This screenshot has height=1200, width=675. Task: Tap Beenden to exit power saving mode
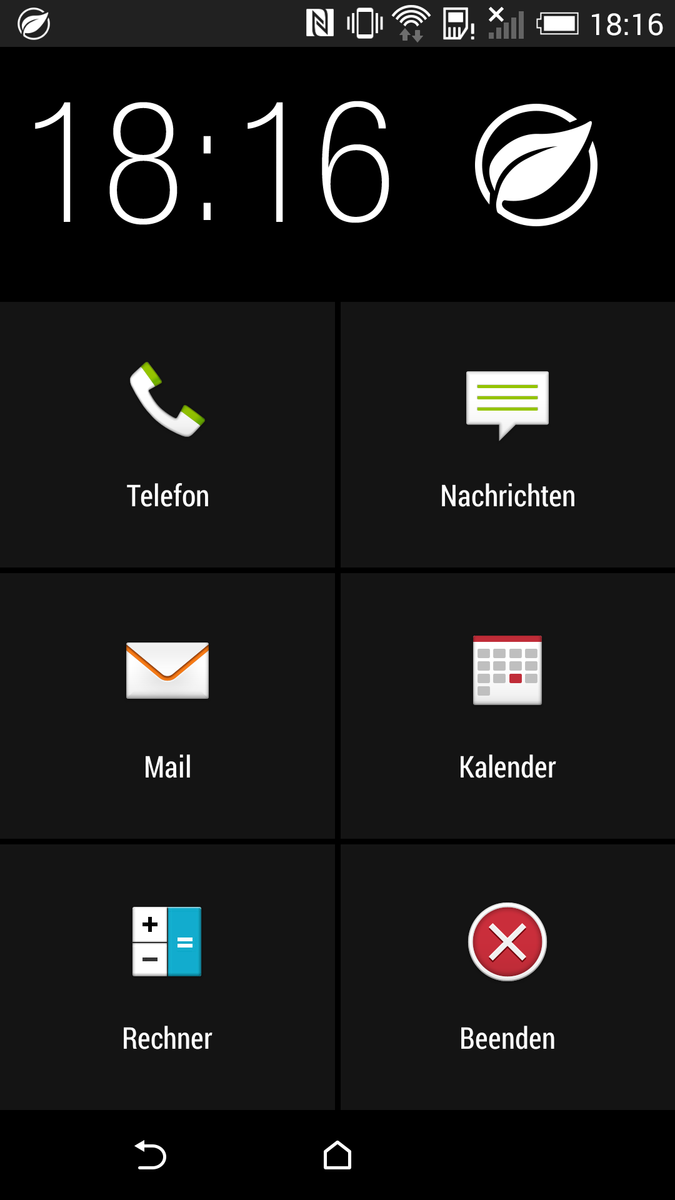[x=507, y=977]
